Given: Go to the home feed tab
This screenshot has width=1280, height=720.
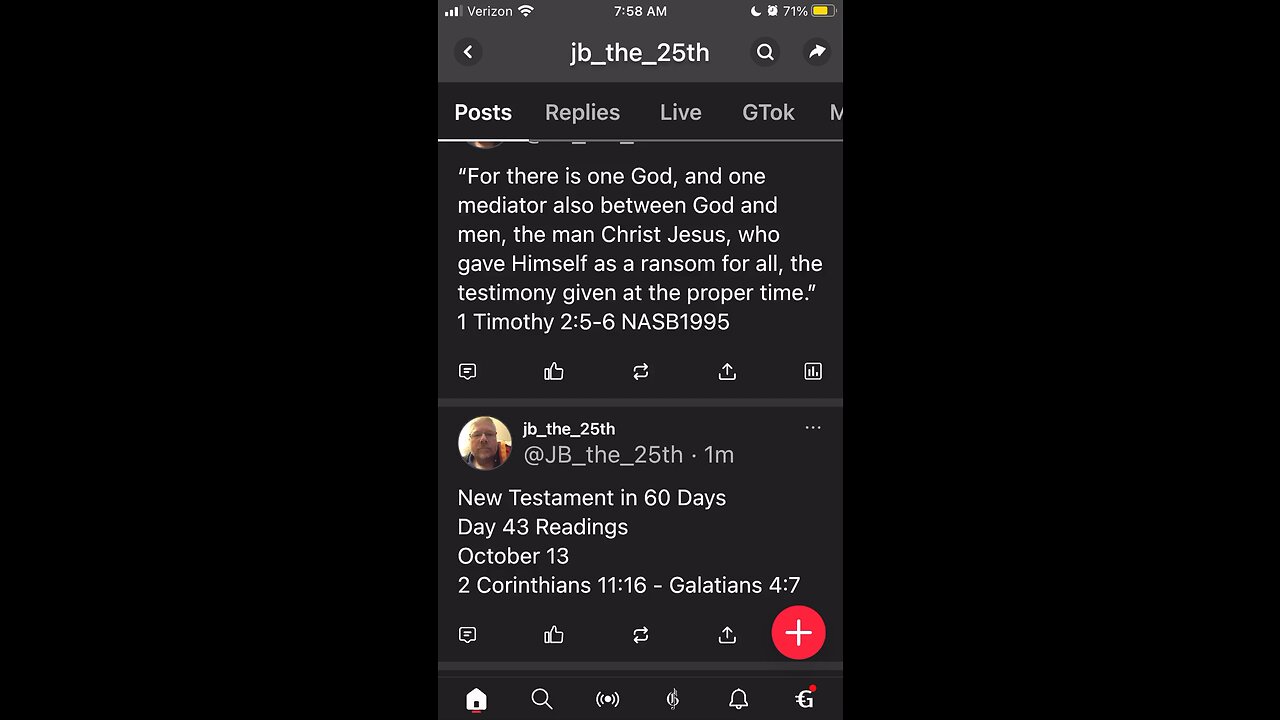Looking at the screenshot, I should [x=476, y=699].
